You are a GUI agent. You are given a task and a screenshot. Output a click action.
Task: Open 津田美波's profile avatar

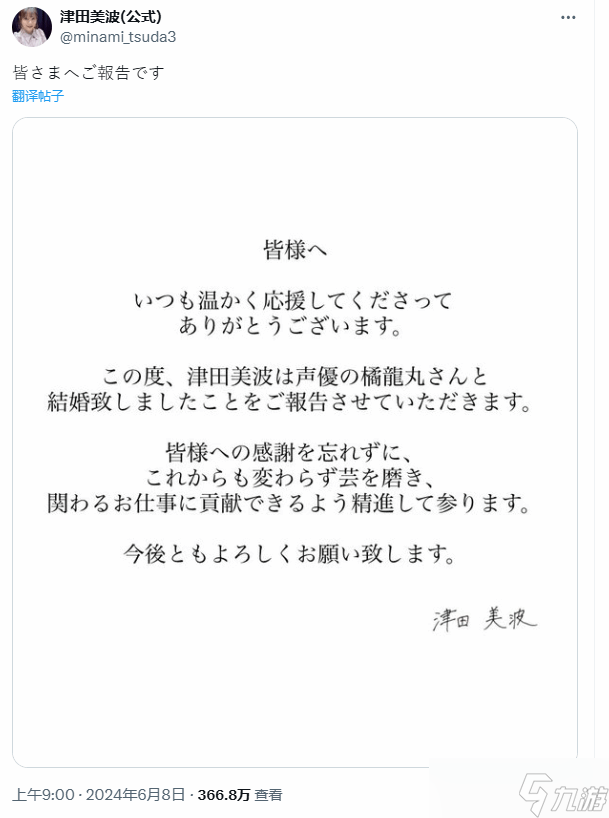click(x=32, y=27)
